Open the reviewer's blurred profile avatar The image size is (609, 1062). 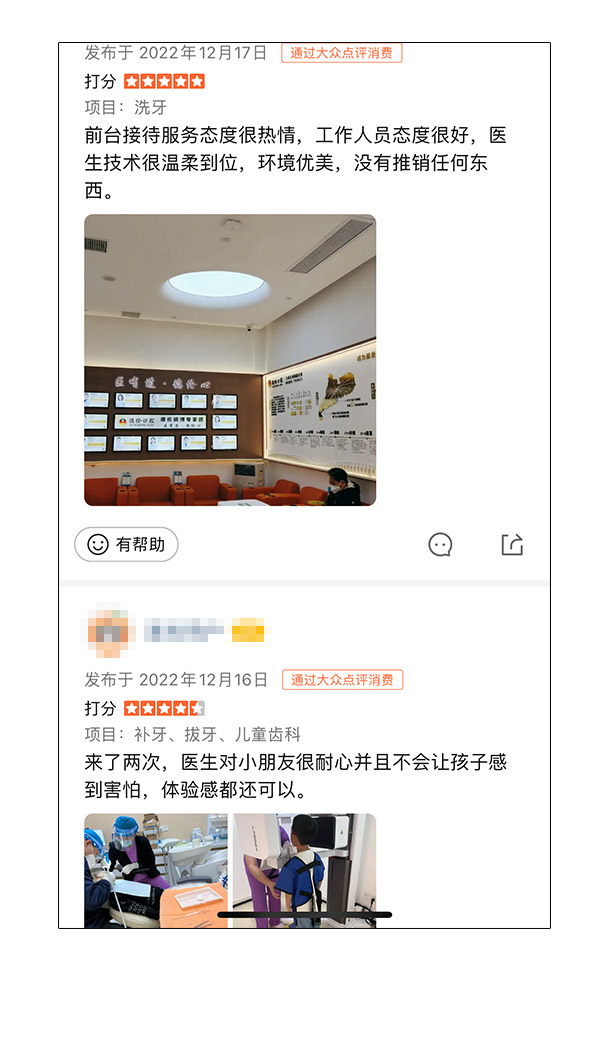108,631
